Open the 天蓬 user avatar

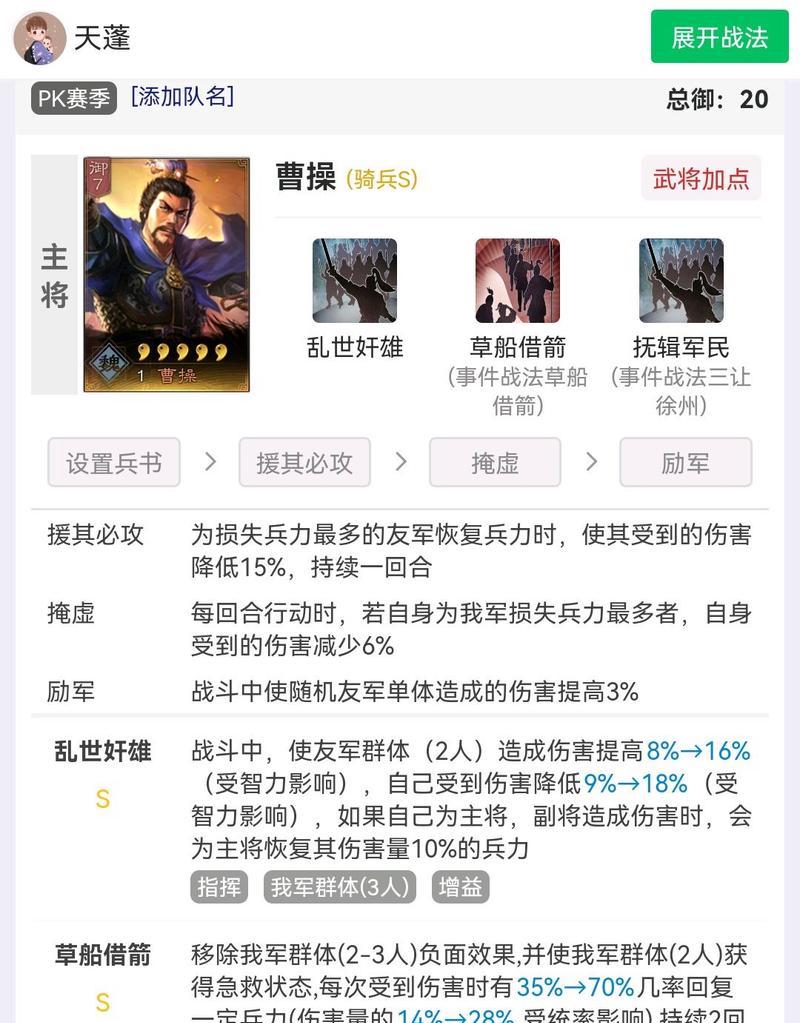point(39,38)
